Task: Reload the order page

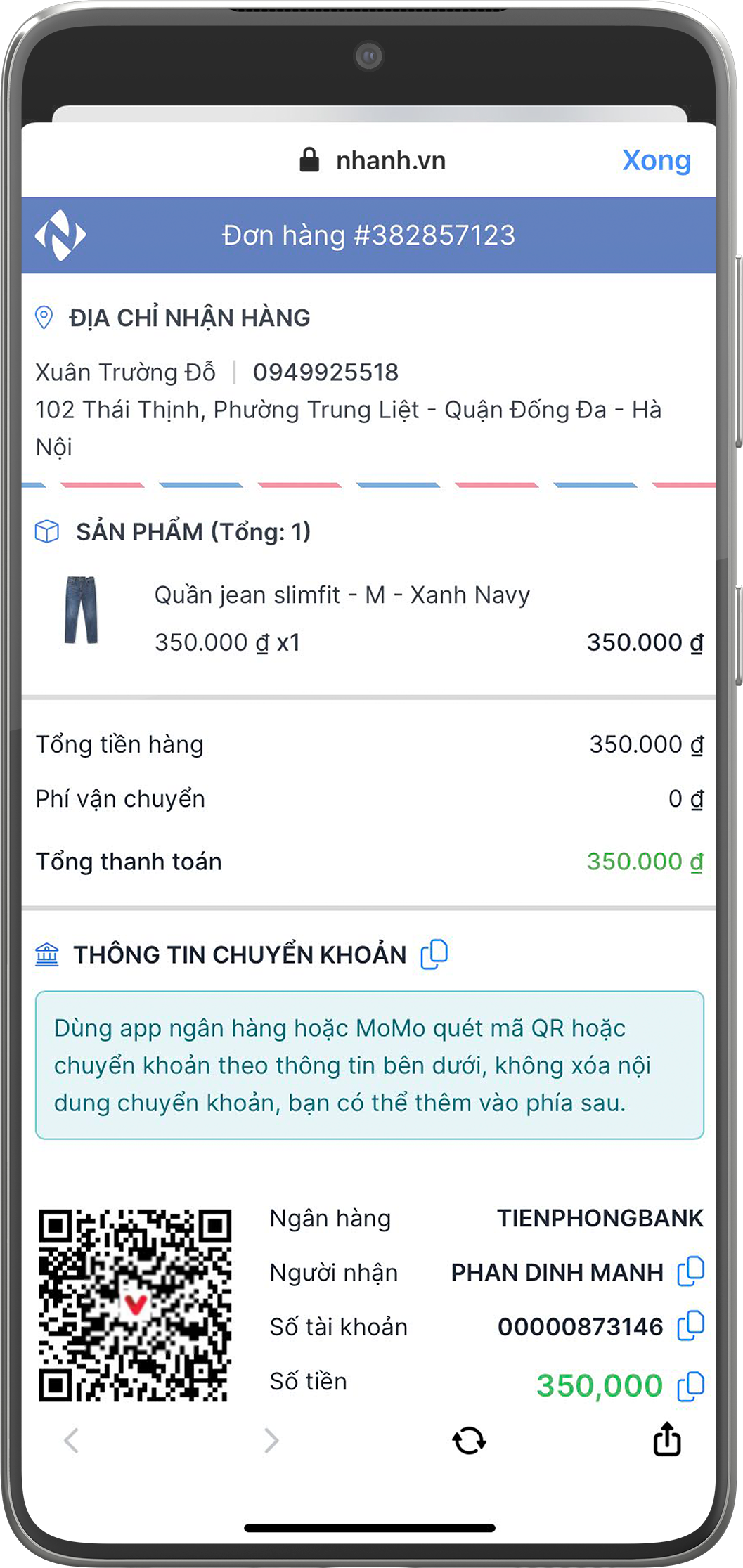Action: pos(469,1440)
